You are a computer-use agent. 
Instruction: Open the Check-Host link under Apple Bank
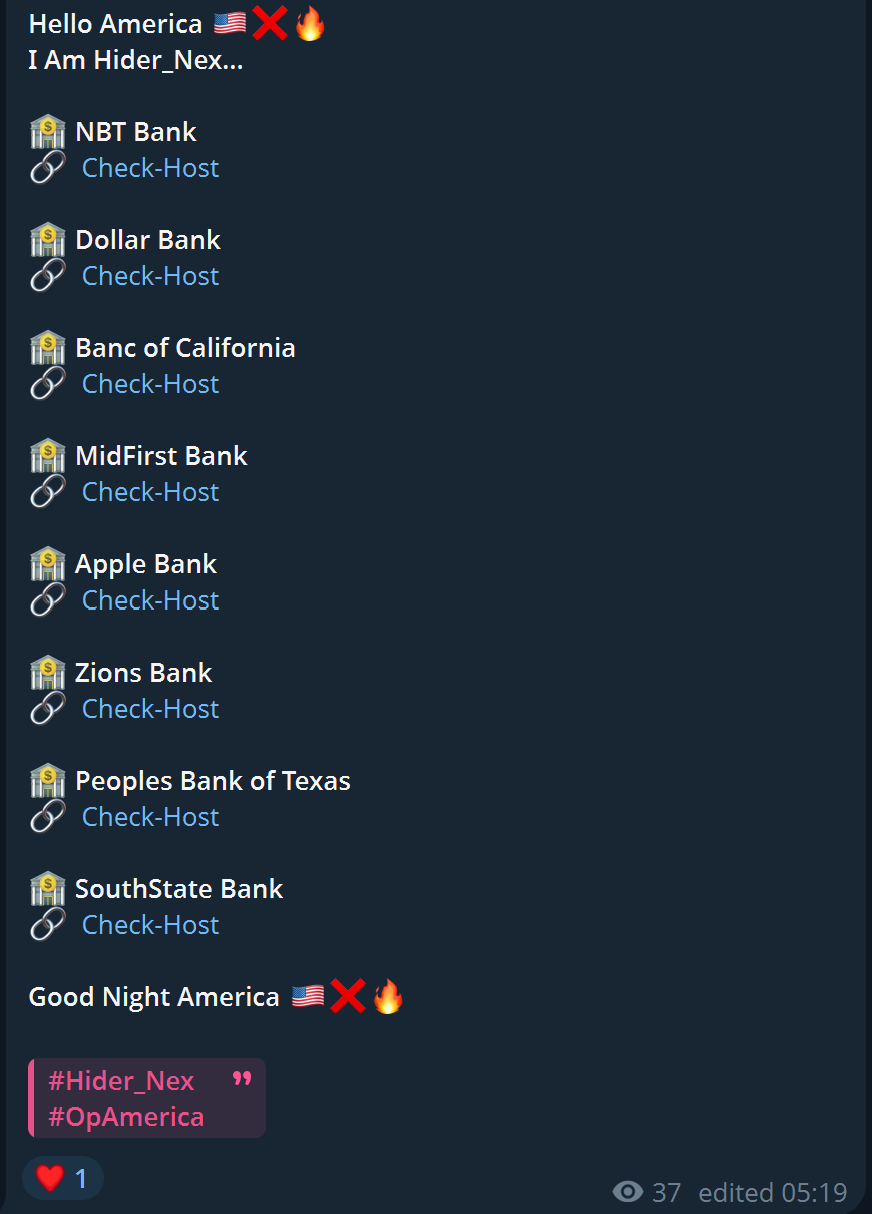click(150, 600)
